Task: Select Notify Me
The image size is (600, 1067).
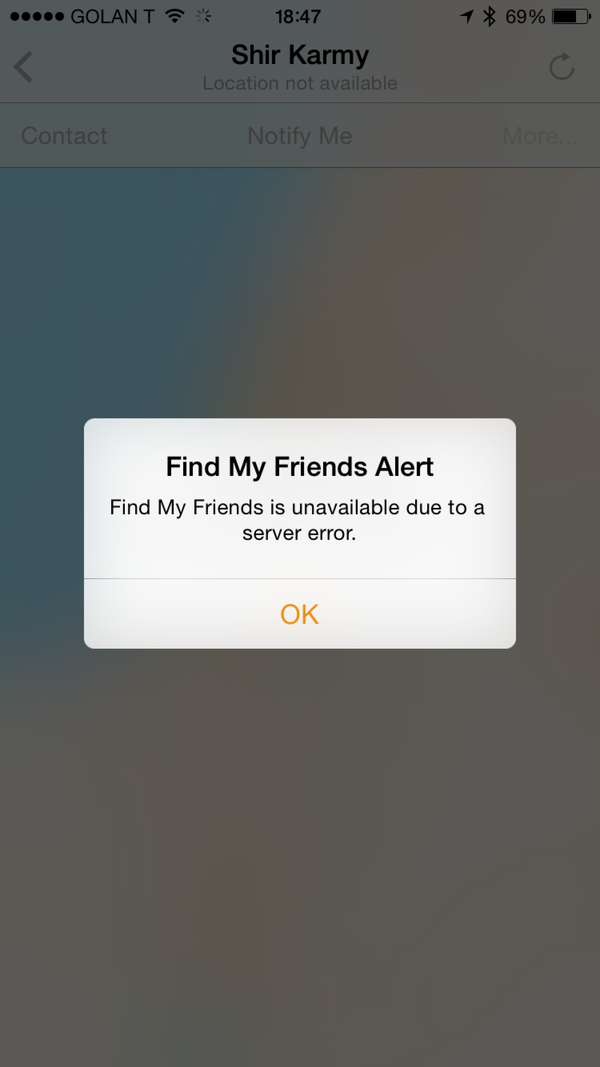Action: click(300, 136)
